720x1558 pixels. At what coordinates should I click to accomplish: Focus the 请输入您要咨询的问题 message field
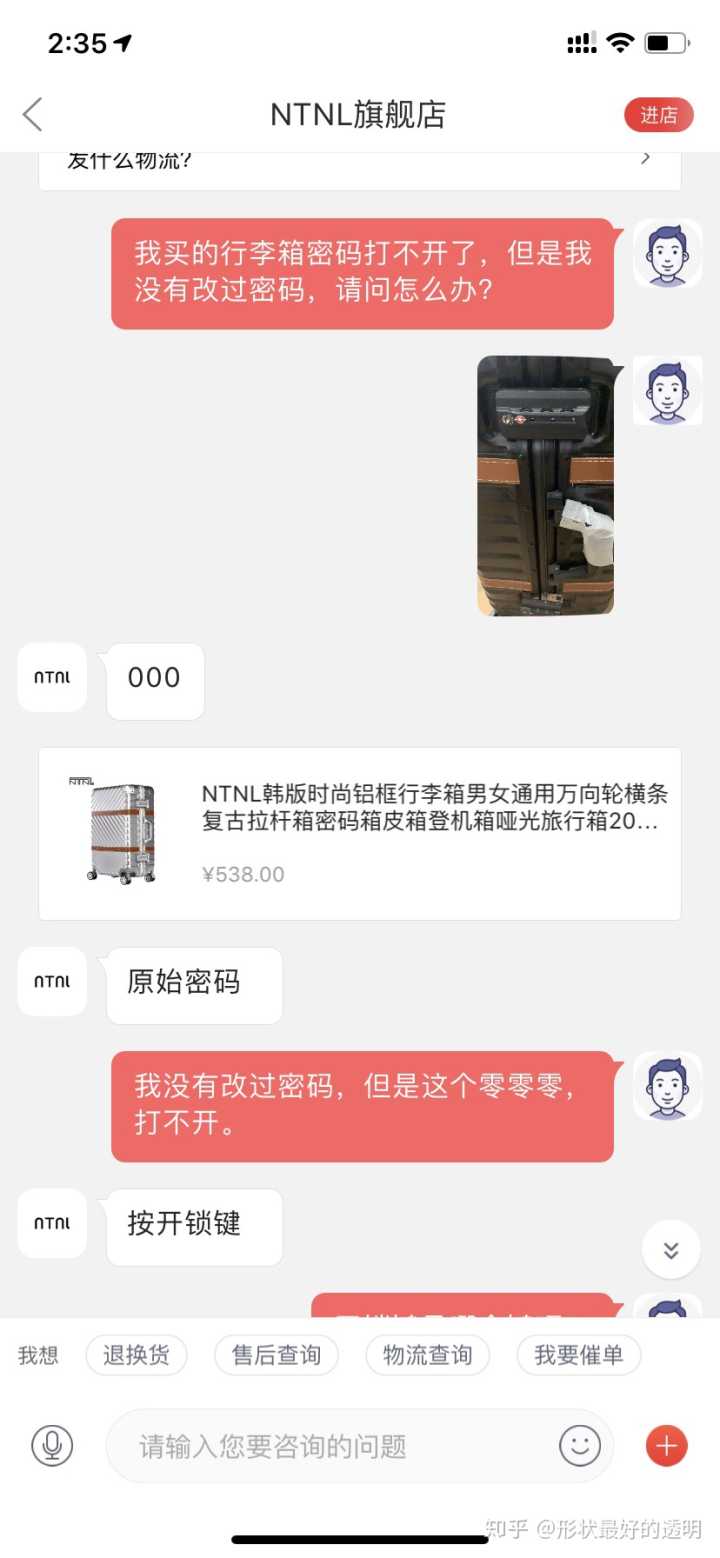(x=340, y=1446)
